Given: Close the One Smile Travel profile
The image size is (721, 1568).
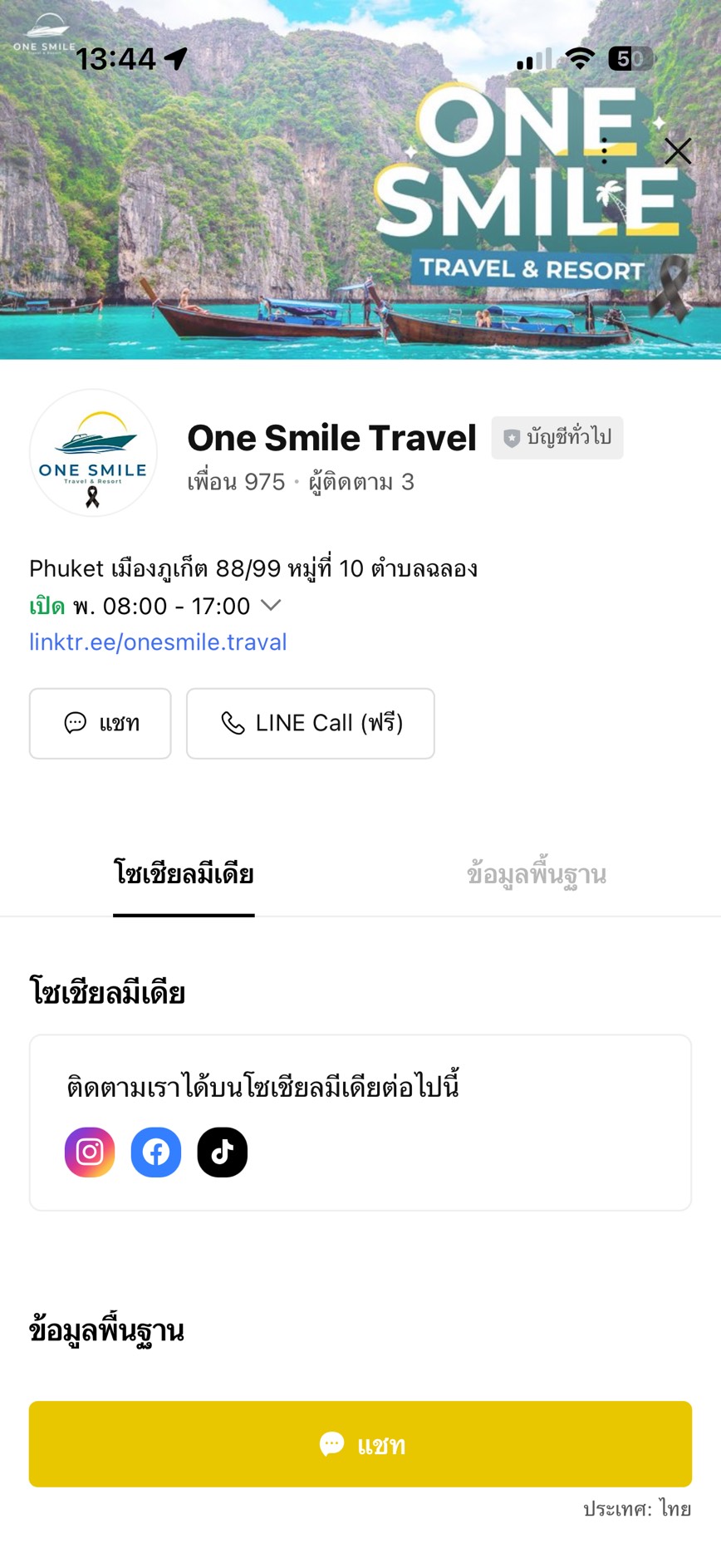Looking at the screenshot, I should tap(678, 151).
